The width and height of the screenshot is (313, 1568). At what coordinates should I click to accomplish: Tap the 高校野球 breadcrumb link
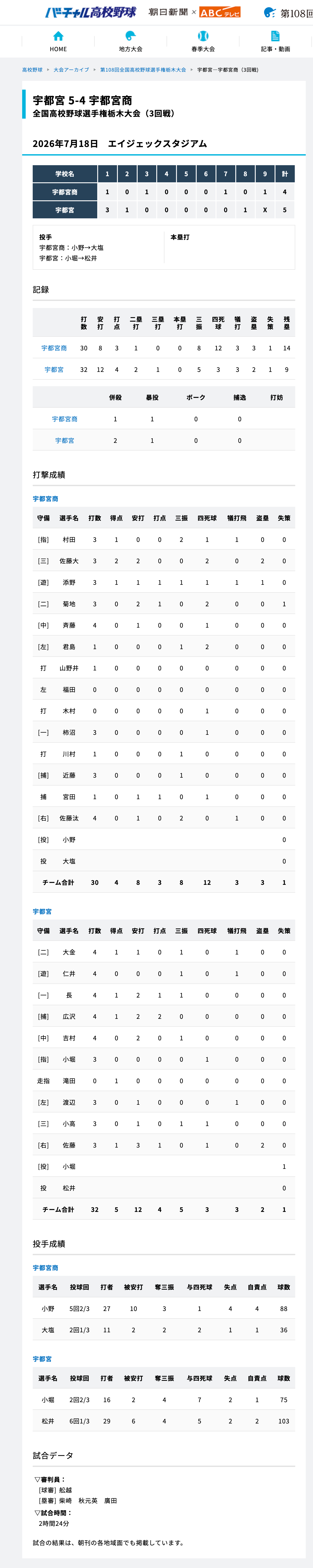32,70
